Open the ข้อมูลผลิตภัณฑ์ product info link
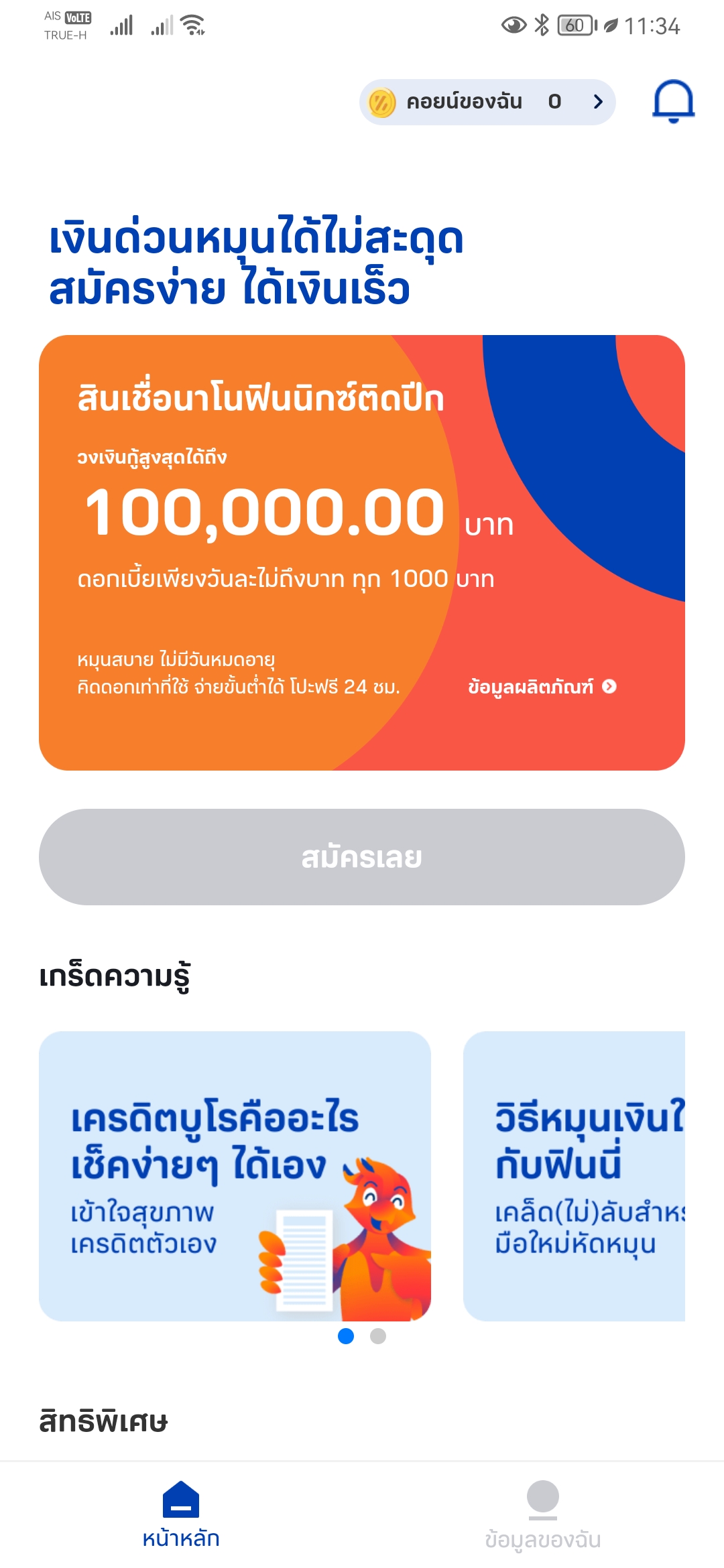Viewport: 724px width, 1568px height. click(542, 687)
